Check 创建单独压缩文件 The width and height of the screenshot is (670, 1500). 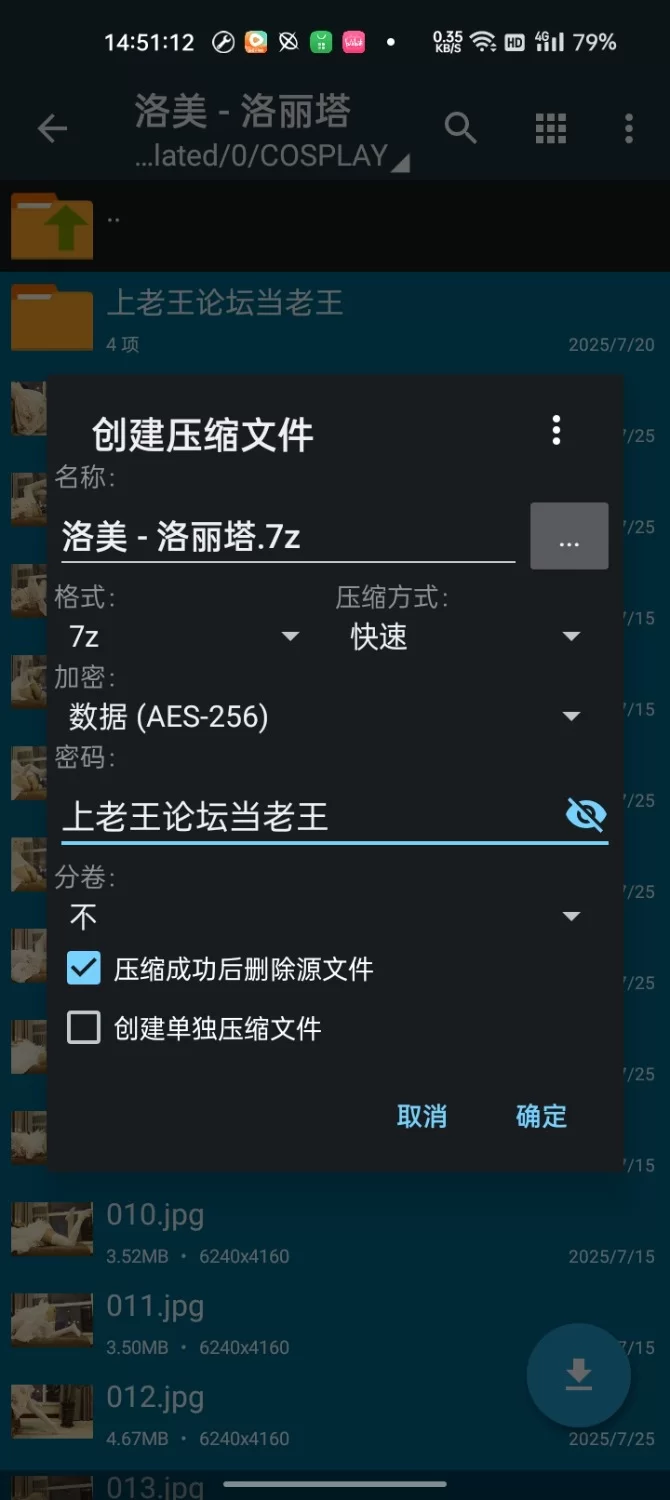pyautogui.click(x=84, y=1028)
